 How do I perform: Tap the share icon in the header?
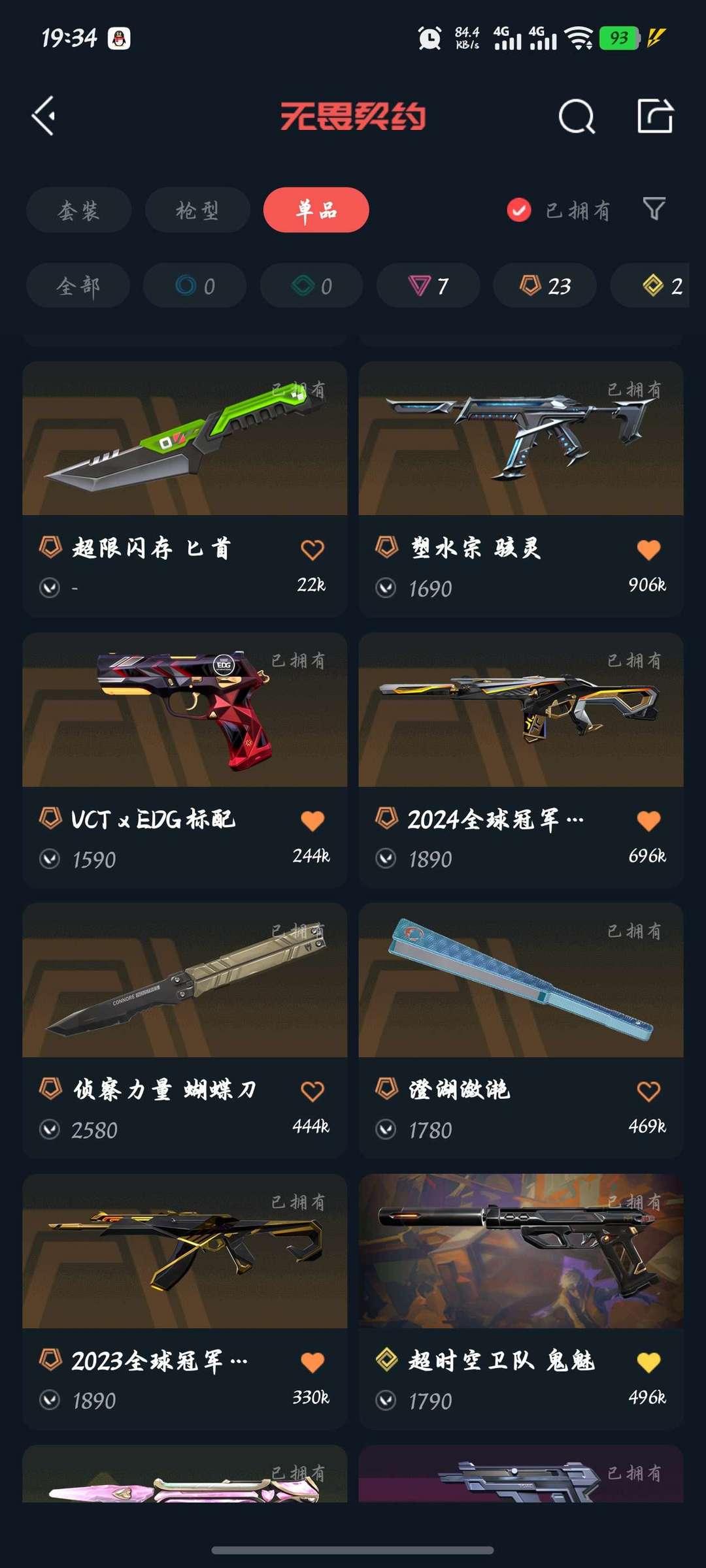[654, 116]
